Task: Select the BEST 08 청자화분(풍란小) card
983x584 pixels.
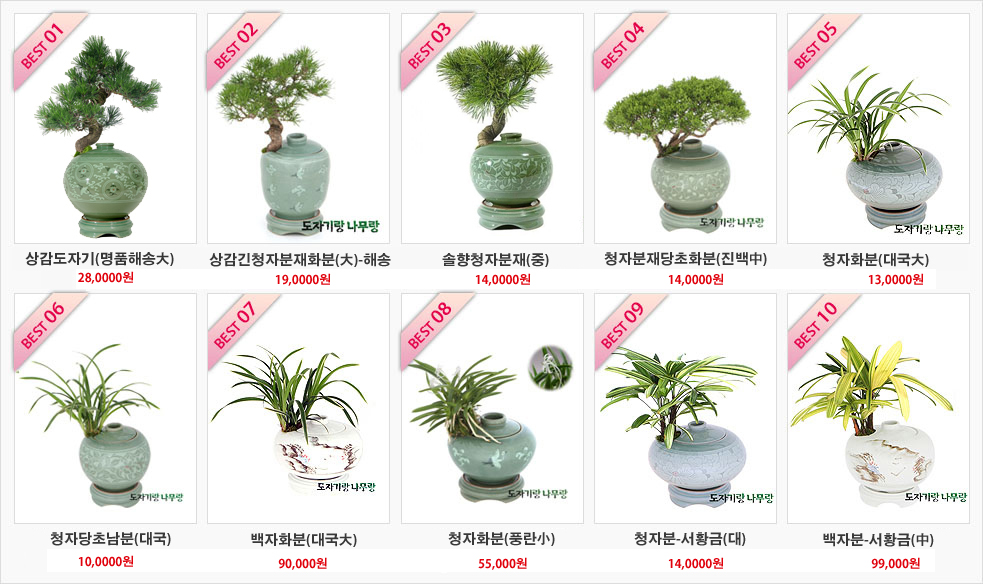Action: (492, 408)
